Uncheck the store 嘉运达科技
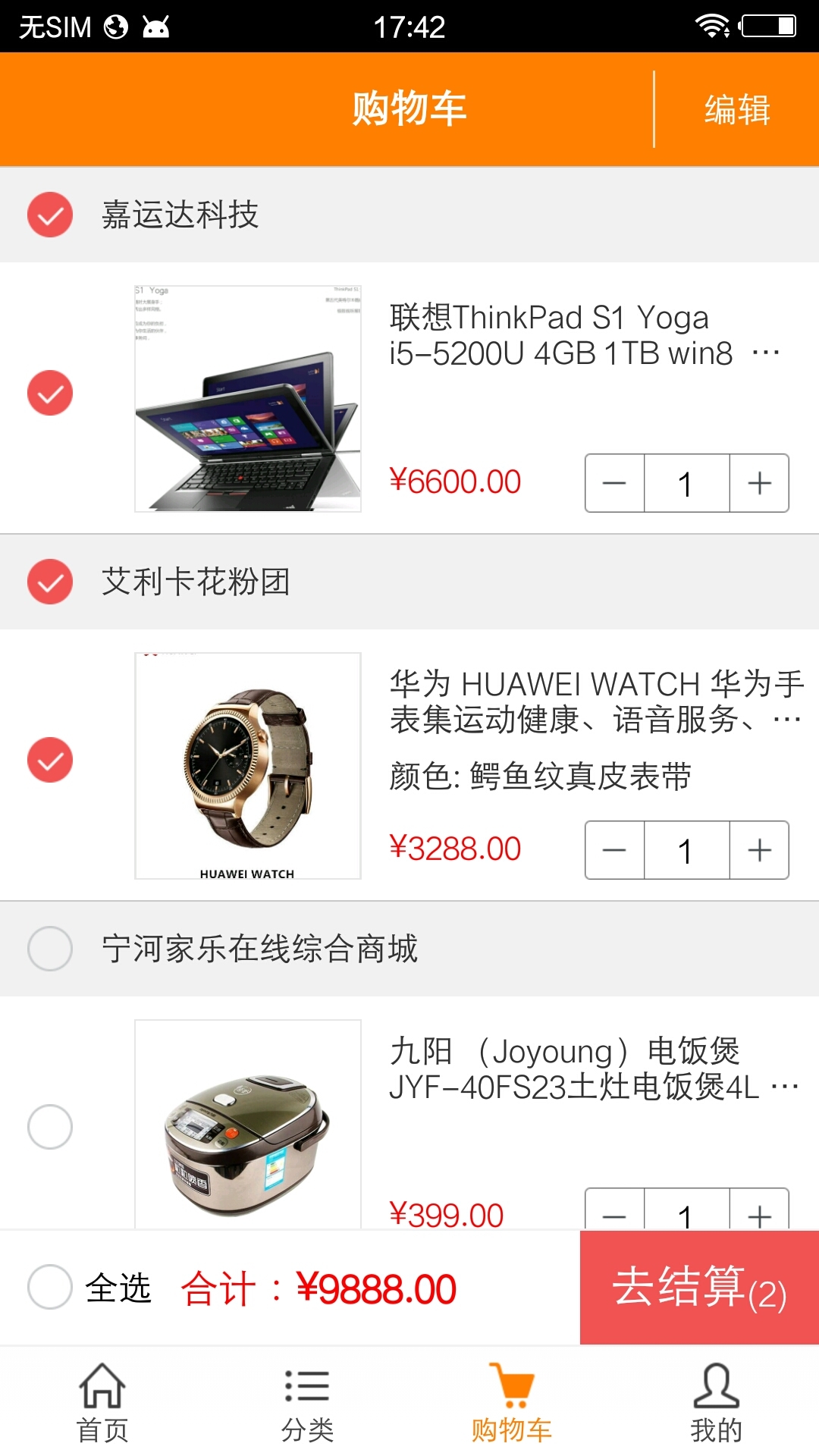This screenshot has height=1456, width=819. point(50,215)
